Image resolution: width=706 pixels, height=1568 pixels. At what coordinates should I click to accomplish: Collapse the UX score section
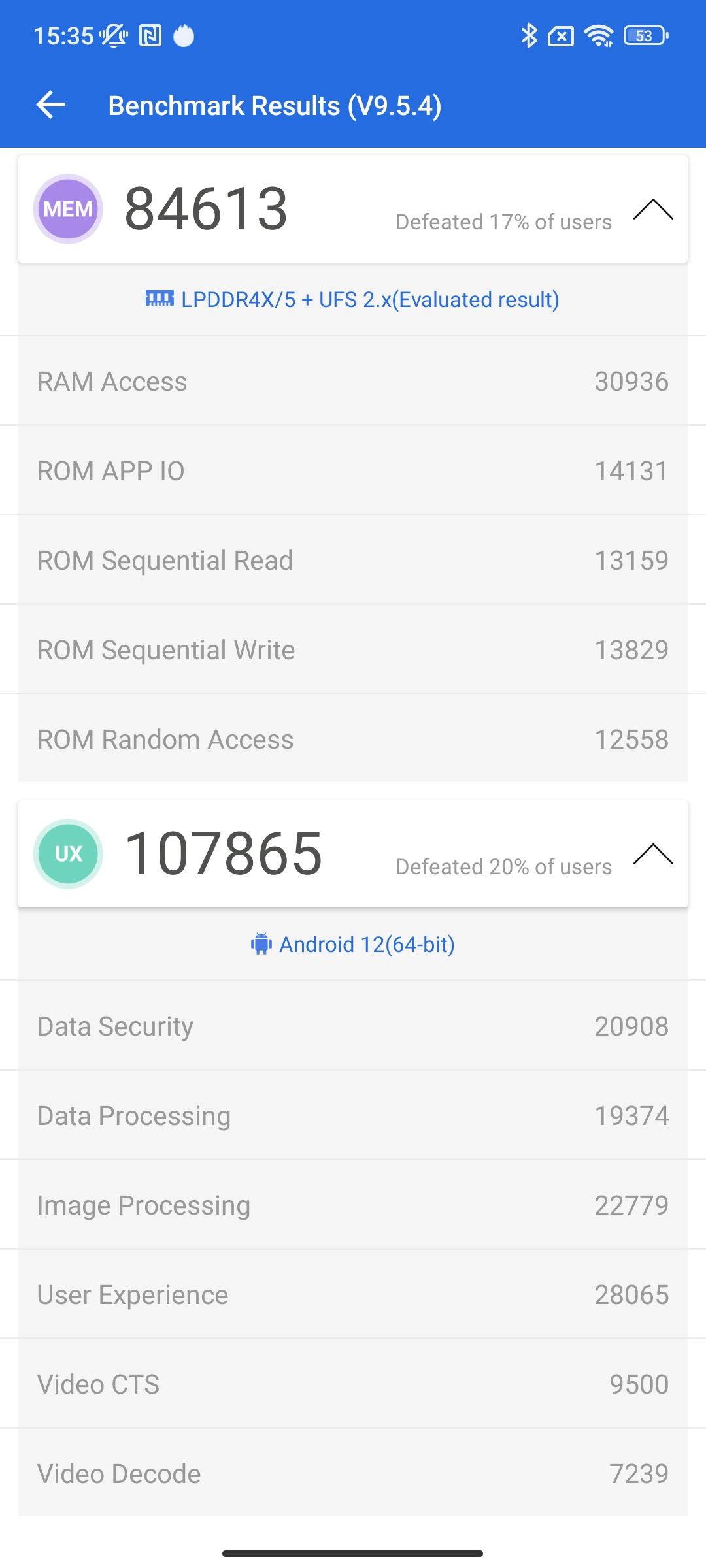(x=653, y=854)
